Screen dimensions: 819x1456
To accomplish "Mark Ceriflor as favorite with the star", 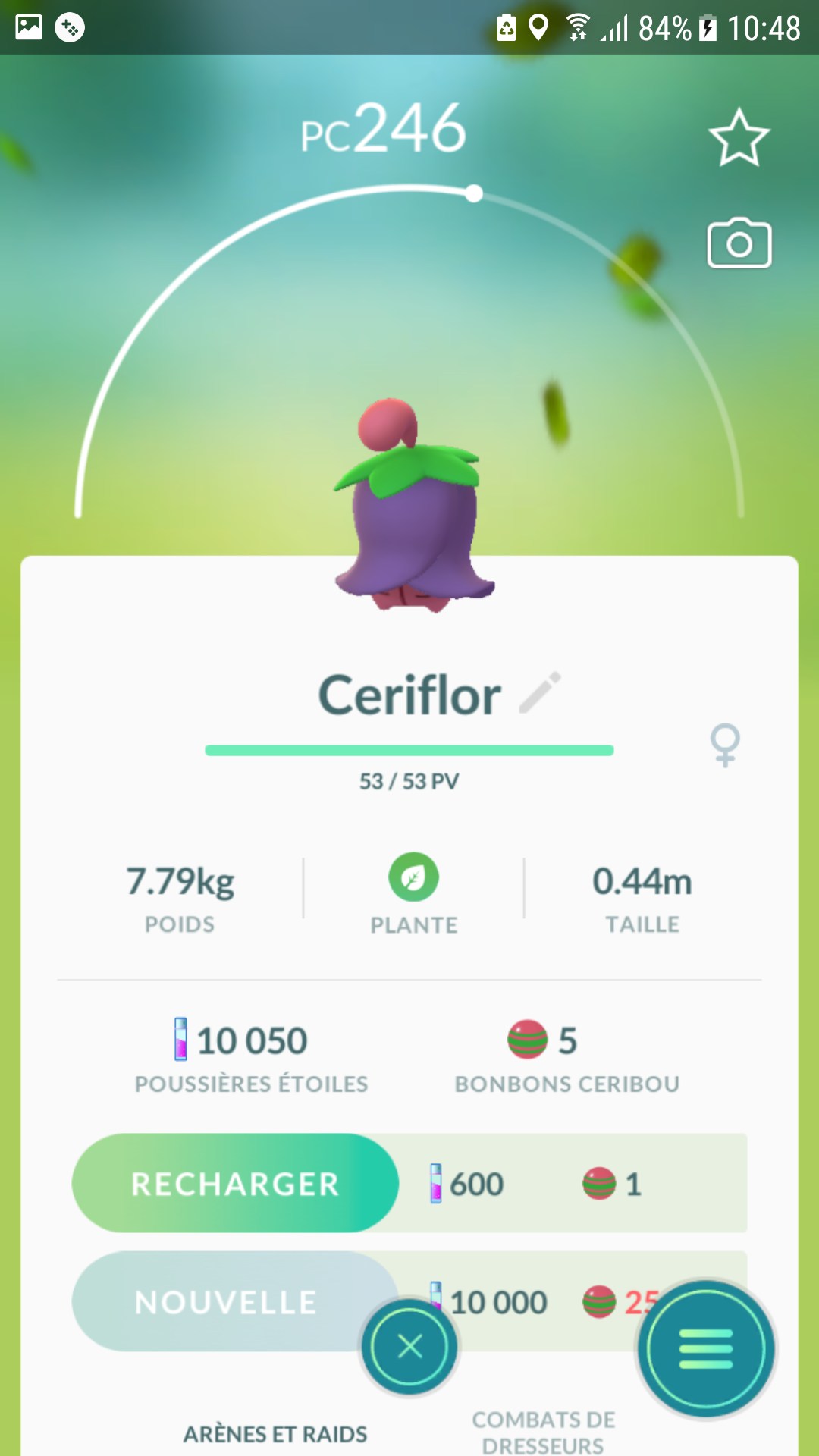I will click(x=739, y=138).
